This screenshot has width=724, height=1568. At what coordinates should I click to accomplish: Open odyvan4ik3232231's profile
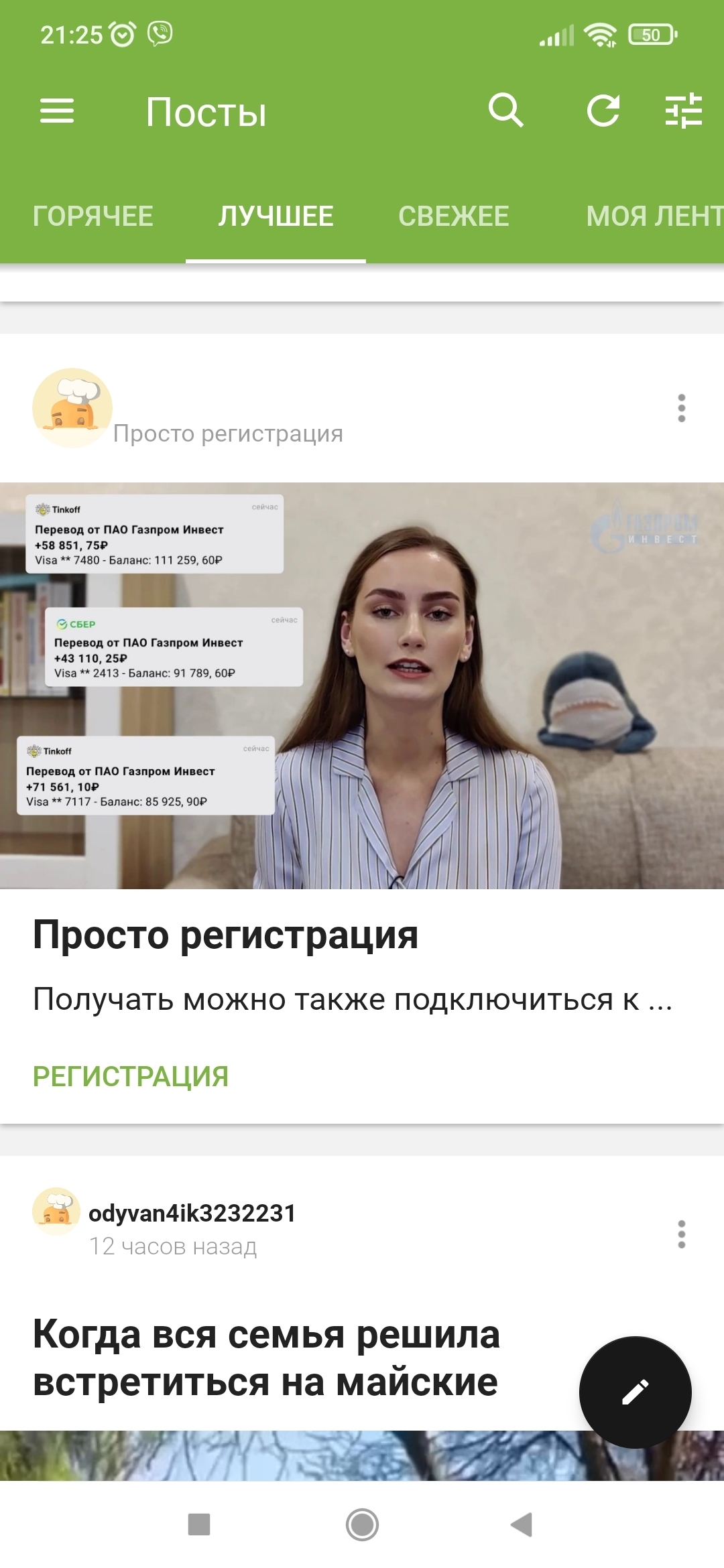(192, 1213)
